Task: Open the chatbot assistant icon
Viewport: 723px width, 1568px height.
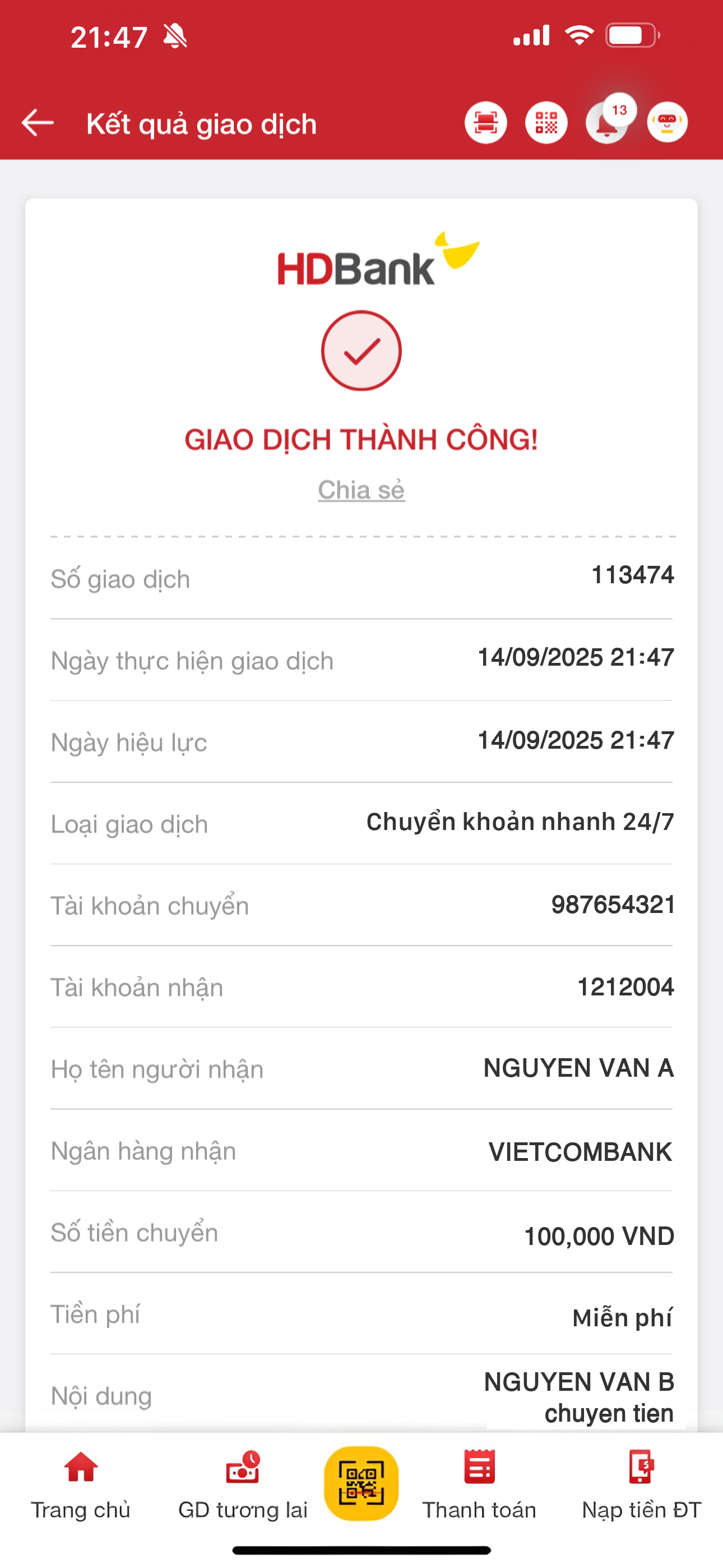Action: coord(667,123)
